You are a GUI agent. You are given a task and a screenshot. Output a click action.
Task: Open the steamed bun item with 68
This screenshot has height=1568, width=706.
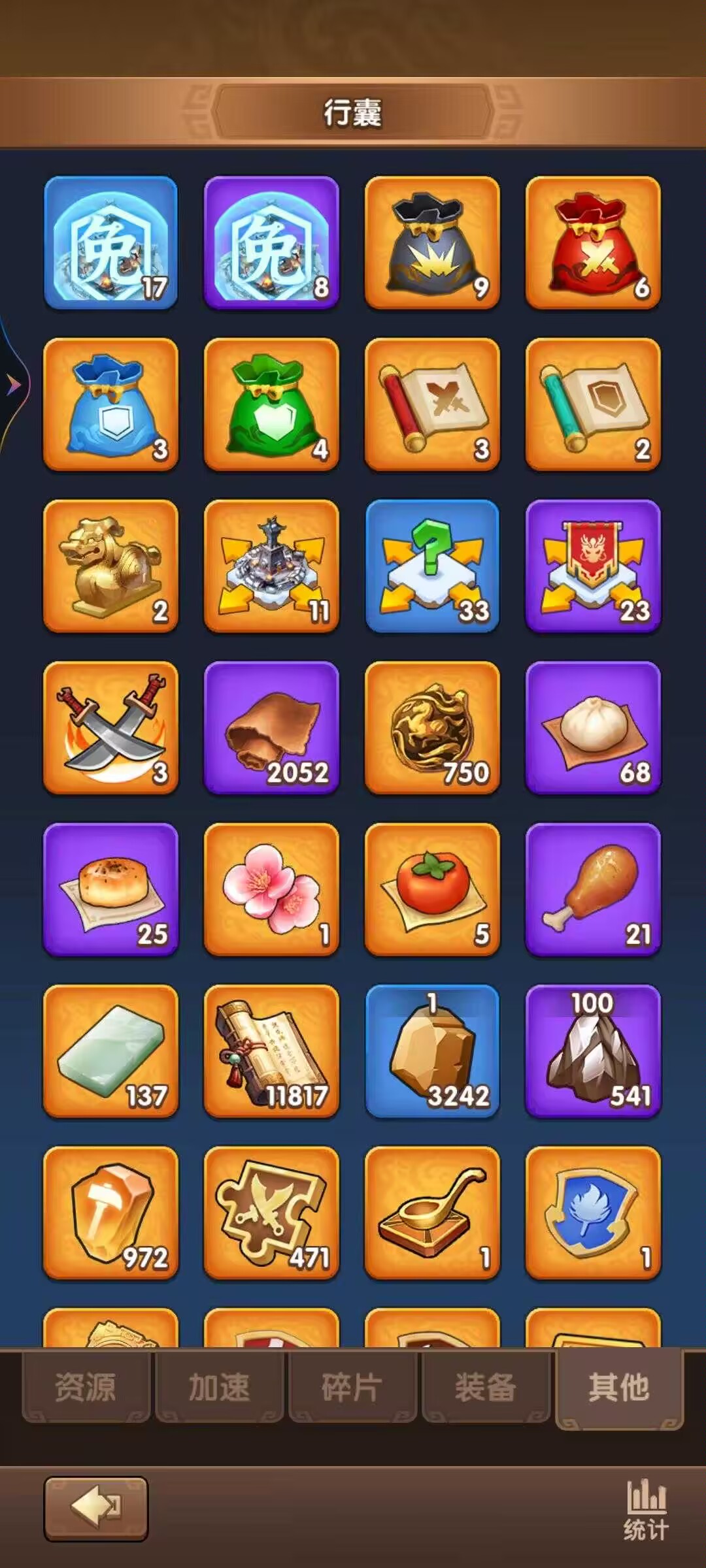593,728
